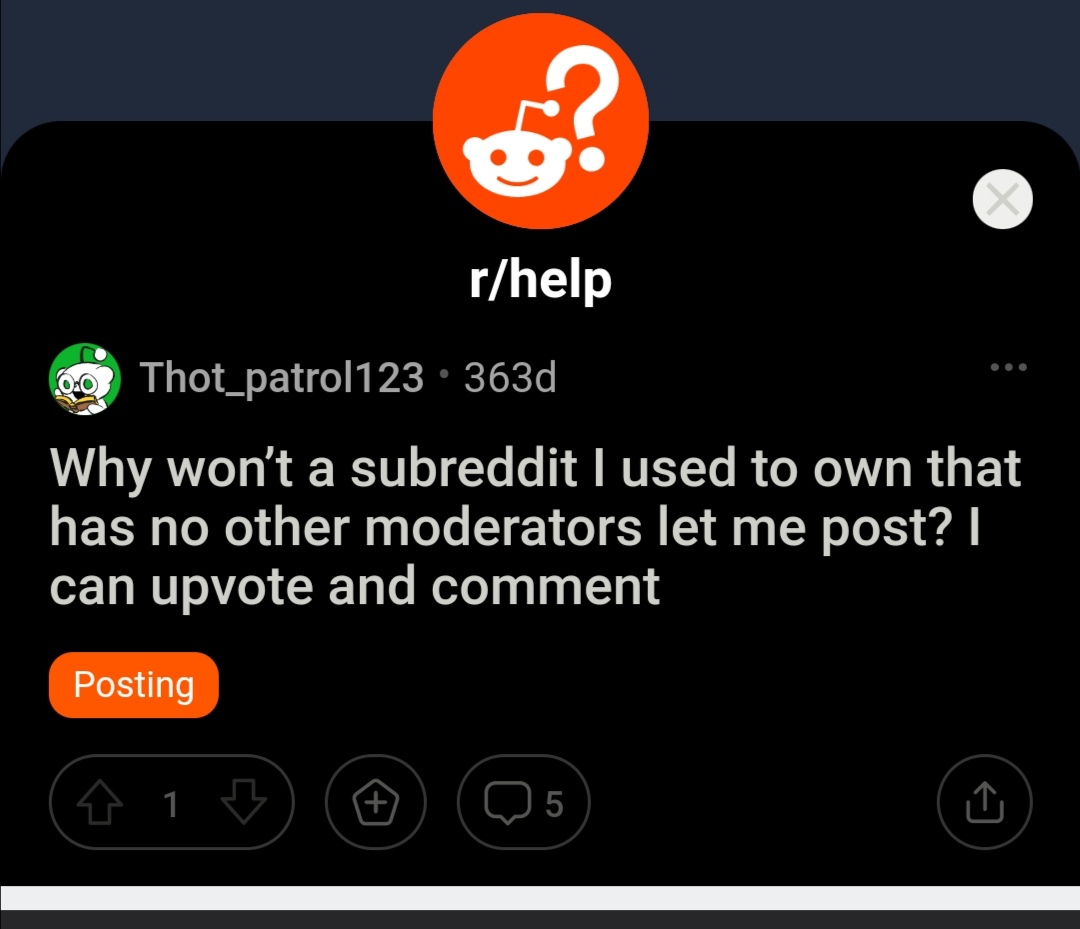Screen dimensions: 1080x929
Task: Close the r/help post preview
Action: click(x=1002, y=199)
